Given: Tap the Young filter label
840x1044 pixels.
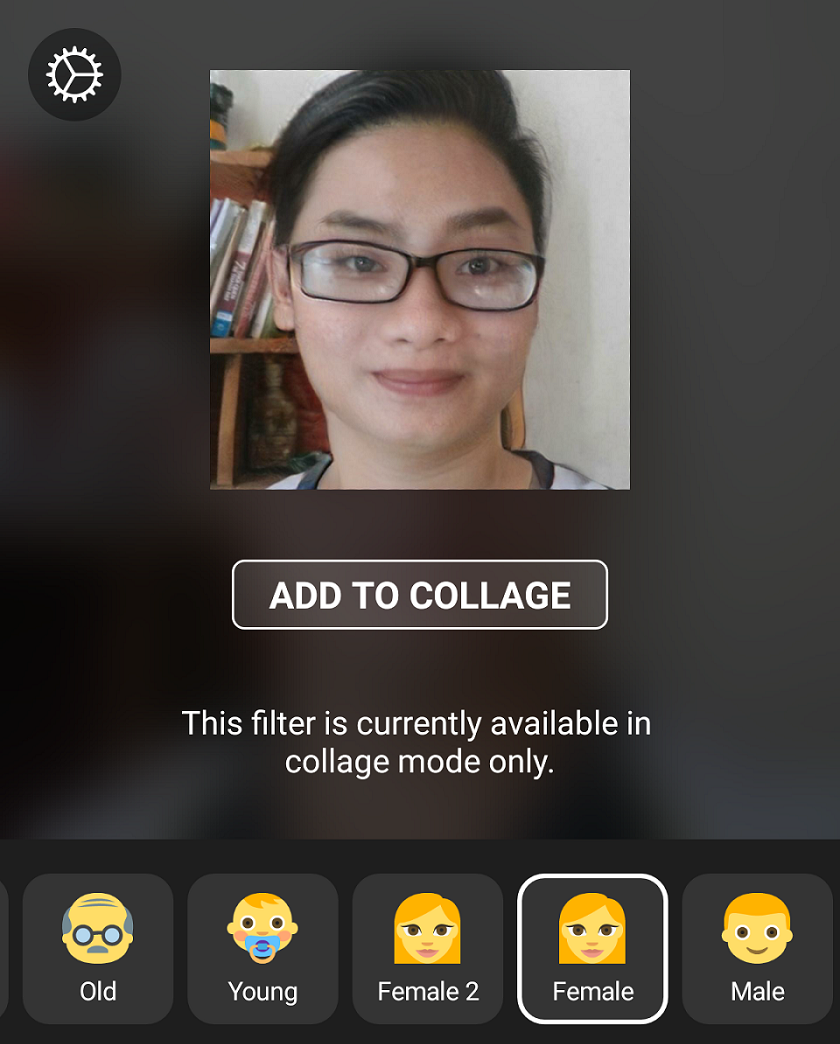Looking at the screenshot, I should pos(262,992).
